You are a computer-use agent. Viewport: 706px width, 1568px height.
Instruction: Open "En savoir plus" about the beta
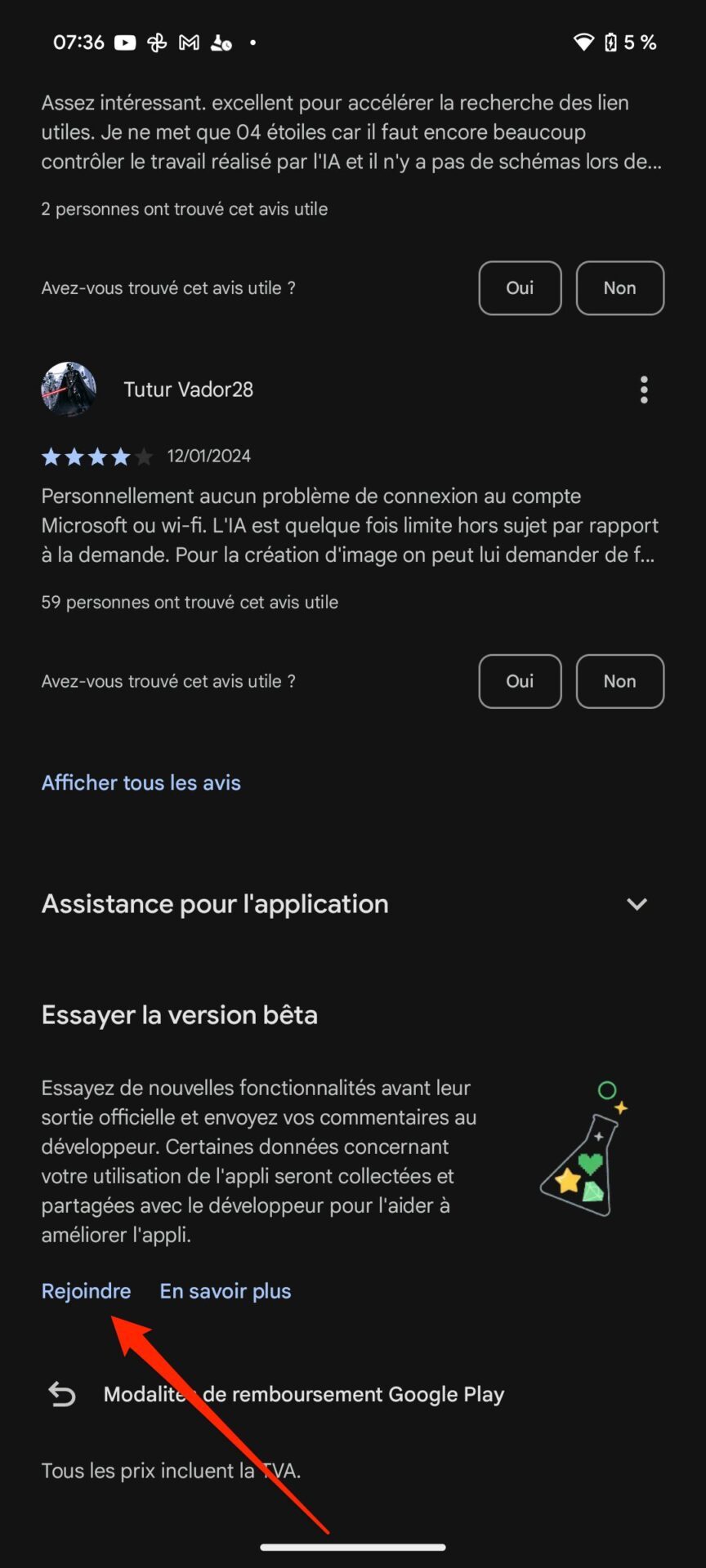pyautogui.click(x=226, y=1291)
